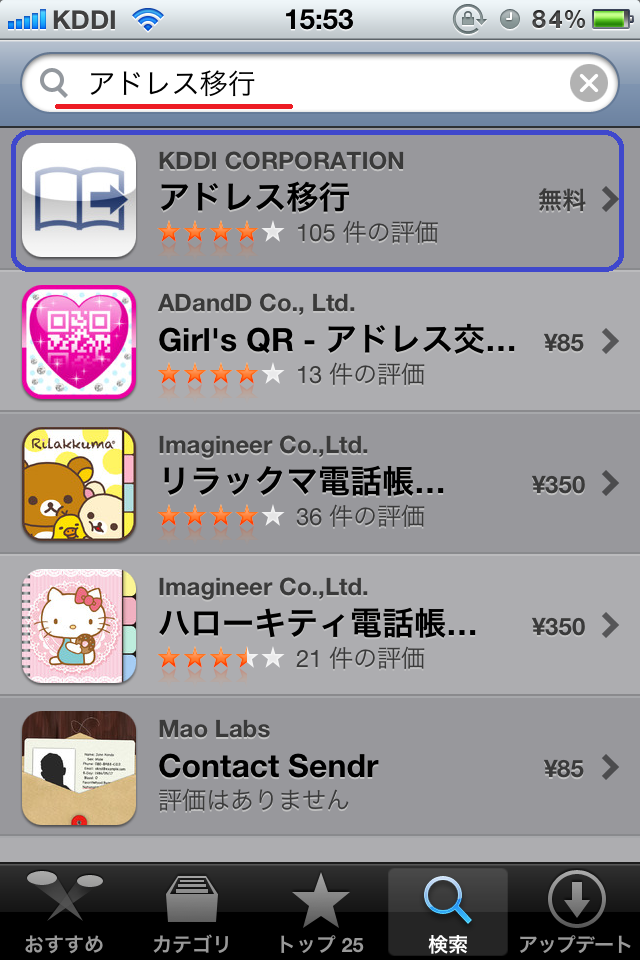Select the 検索 tab
The image size is (640, 960).
tap(448, 912)
